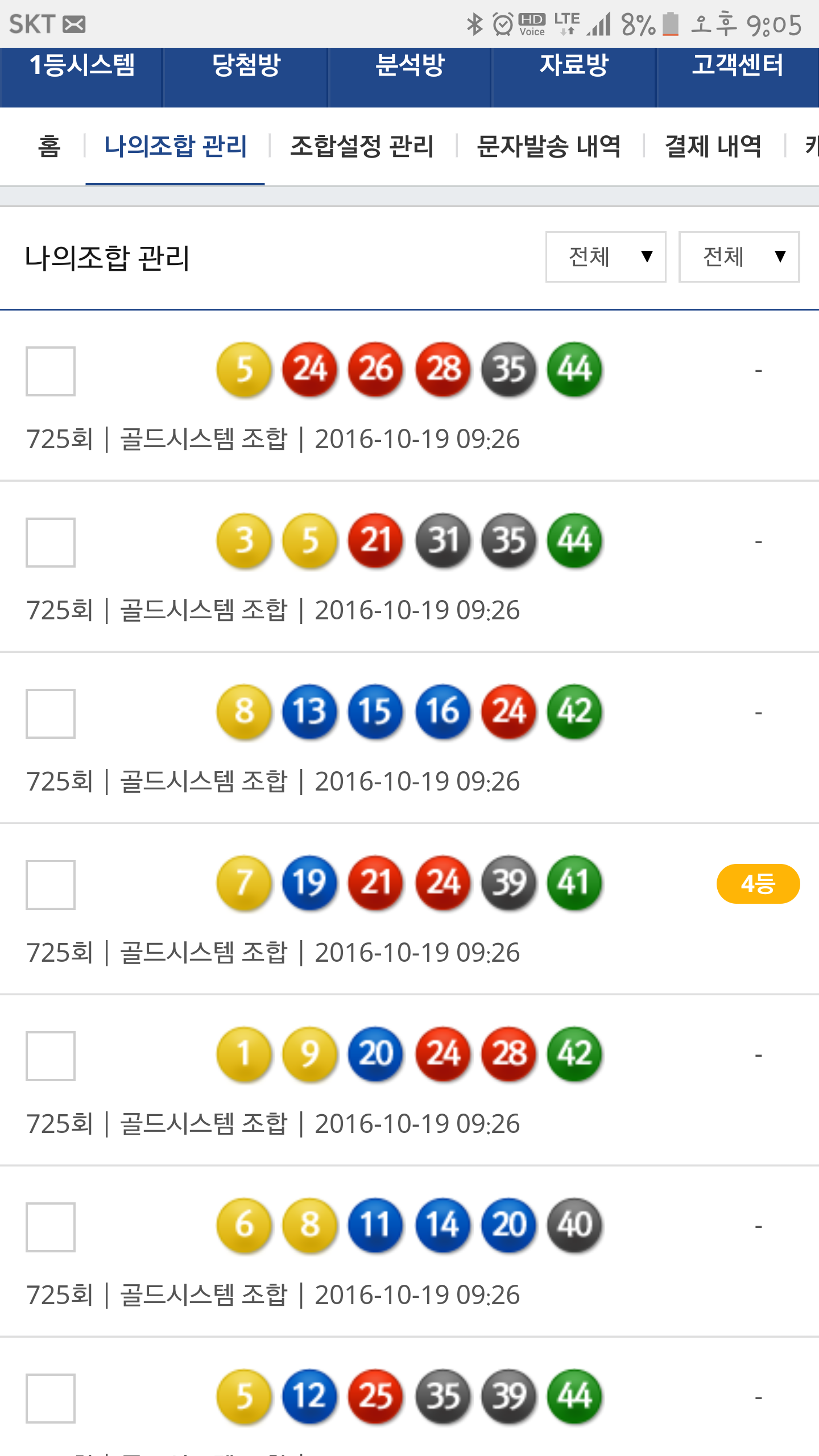View 문자발송 내역 history

click(548, 146)
